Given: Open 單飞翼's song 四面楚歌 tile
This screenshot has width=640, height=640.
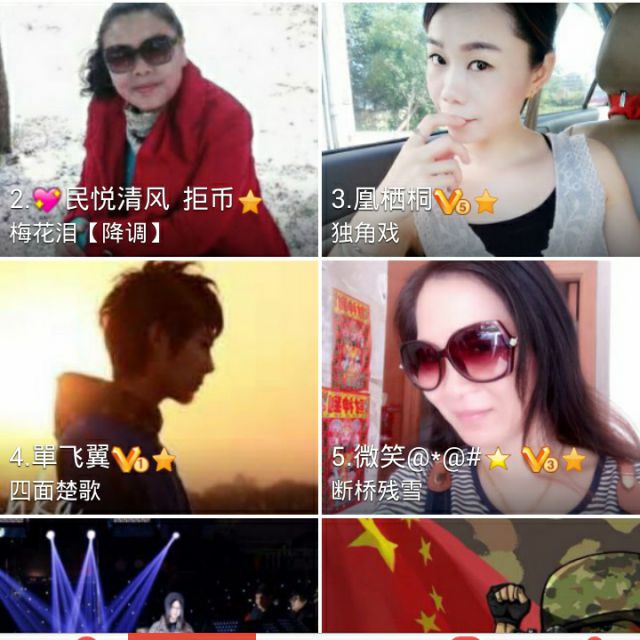Looking at the screenshot, I should 159,386.
